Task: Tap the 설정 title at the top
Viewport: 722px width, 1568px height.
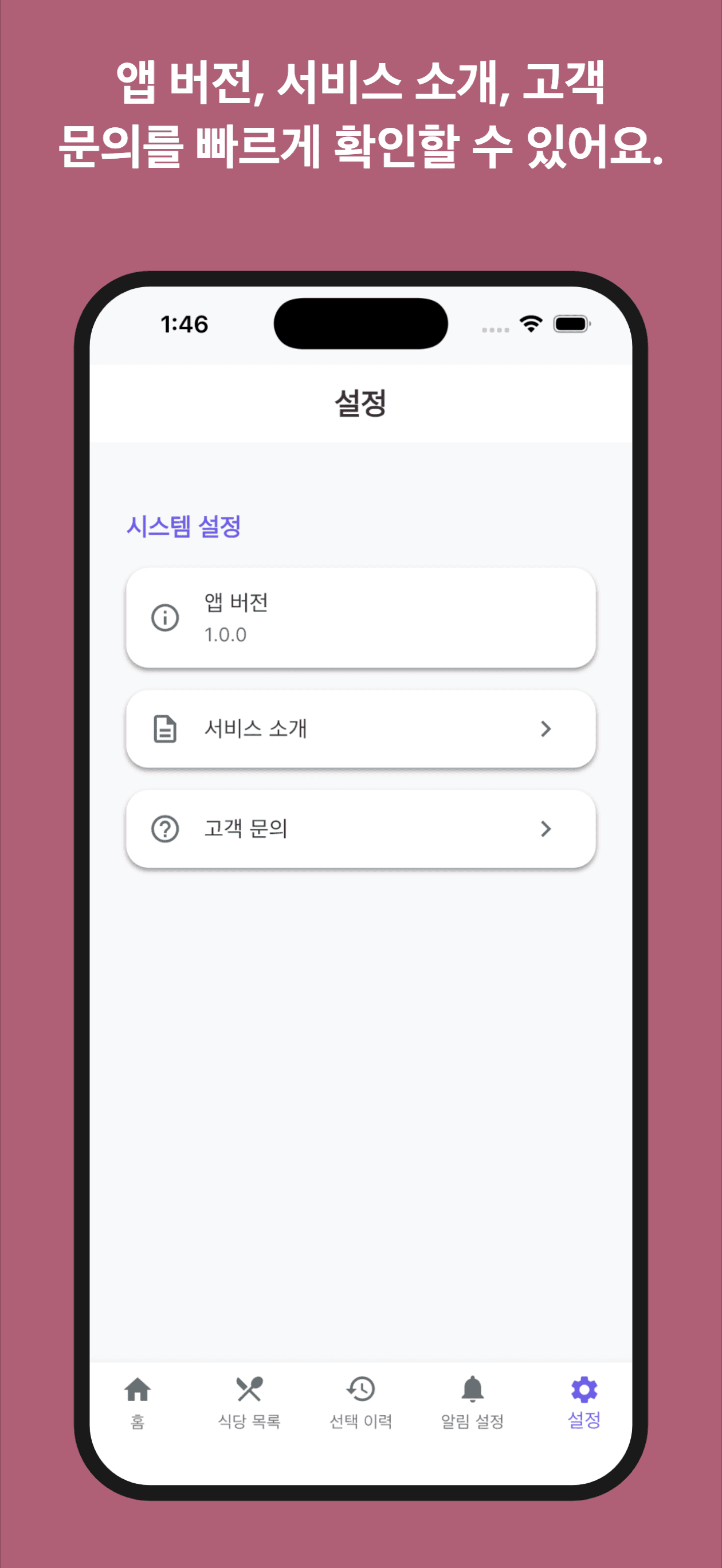Action: (360, 401)
